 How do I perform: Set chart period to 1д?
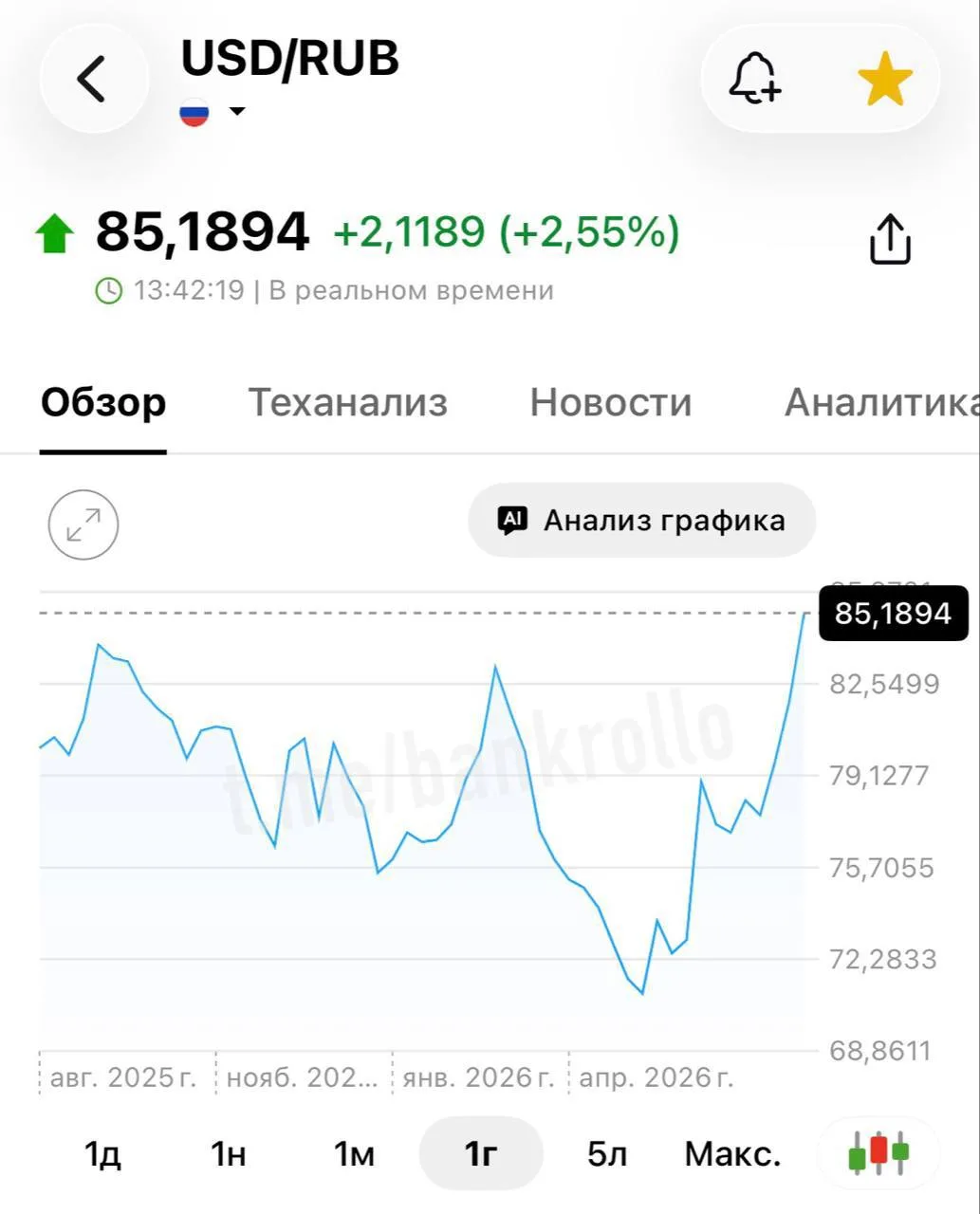click(102, 1153)
